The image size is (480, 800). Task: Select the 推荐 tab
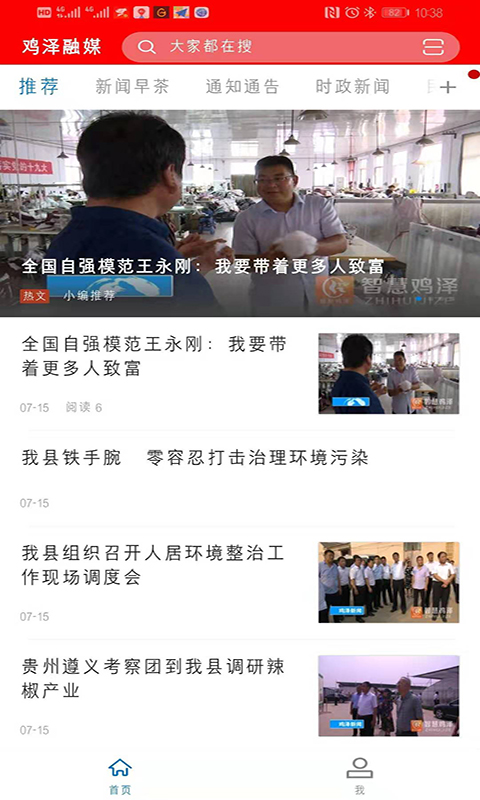pos(39,87)
